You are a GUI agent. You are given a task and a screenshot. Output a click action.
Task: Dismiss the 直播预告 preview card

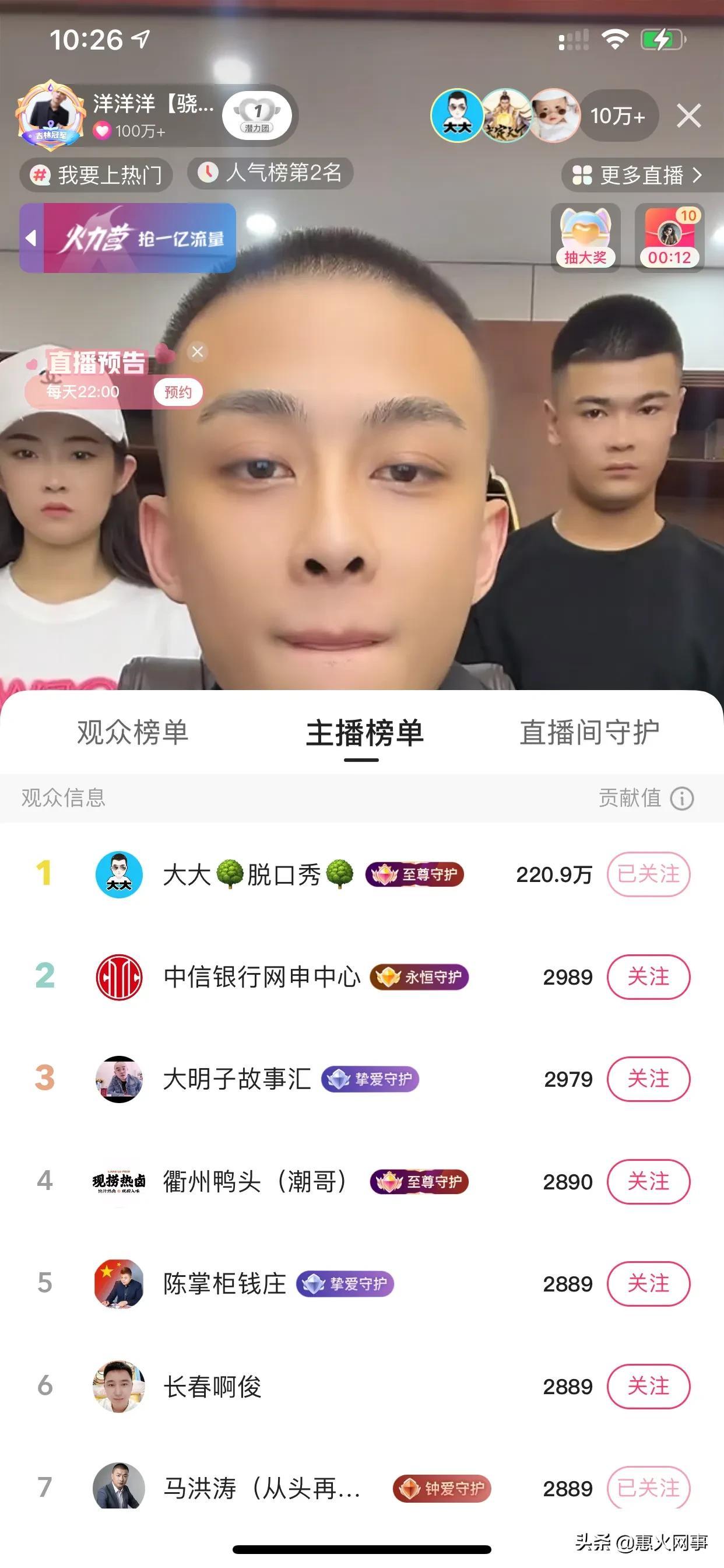pyautogui.click(x=197, y=352)
